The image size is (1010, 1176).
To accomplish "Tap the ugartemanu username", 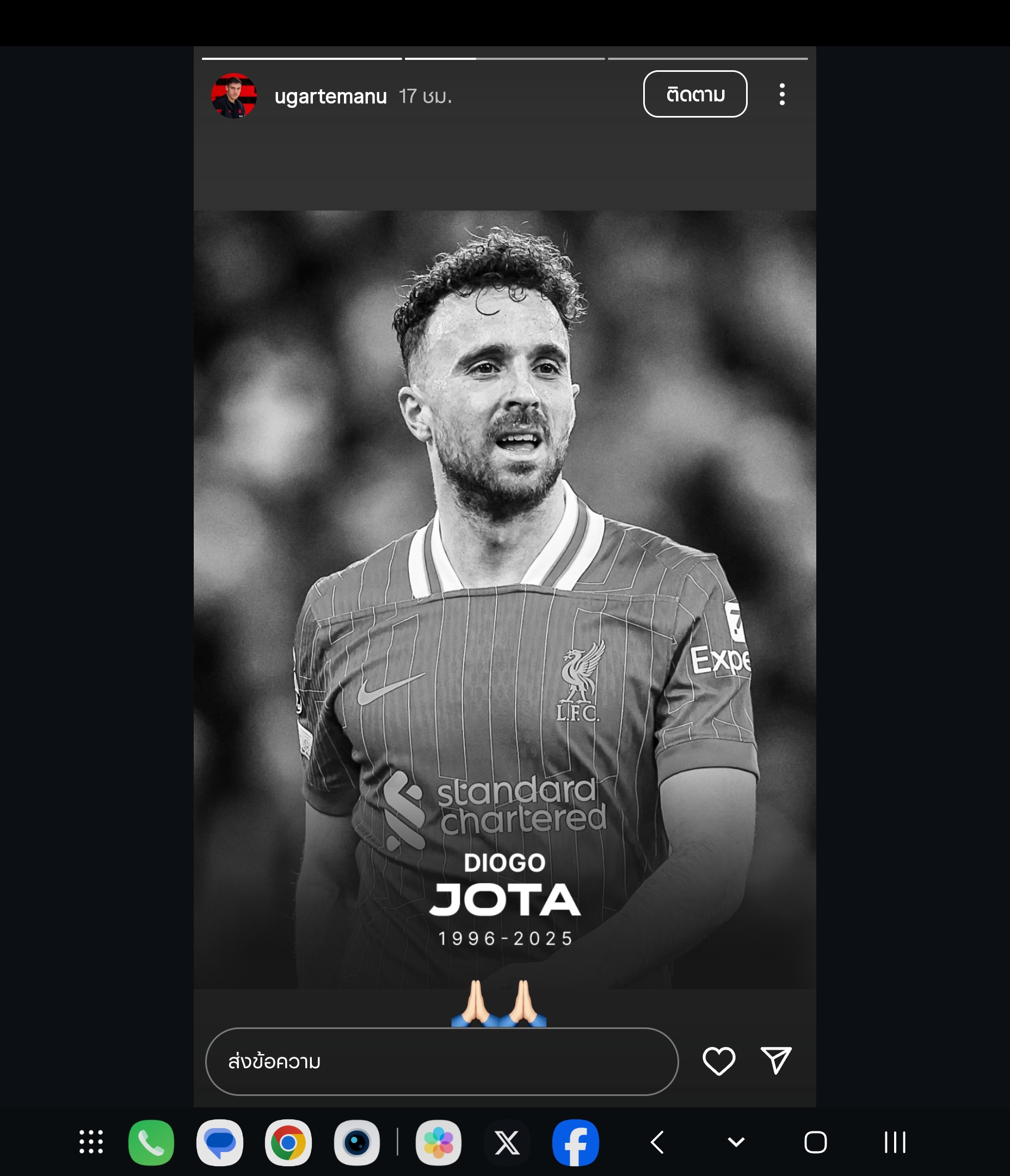I will point(330,96).
